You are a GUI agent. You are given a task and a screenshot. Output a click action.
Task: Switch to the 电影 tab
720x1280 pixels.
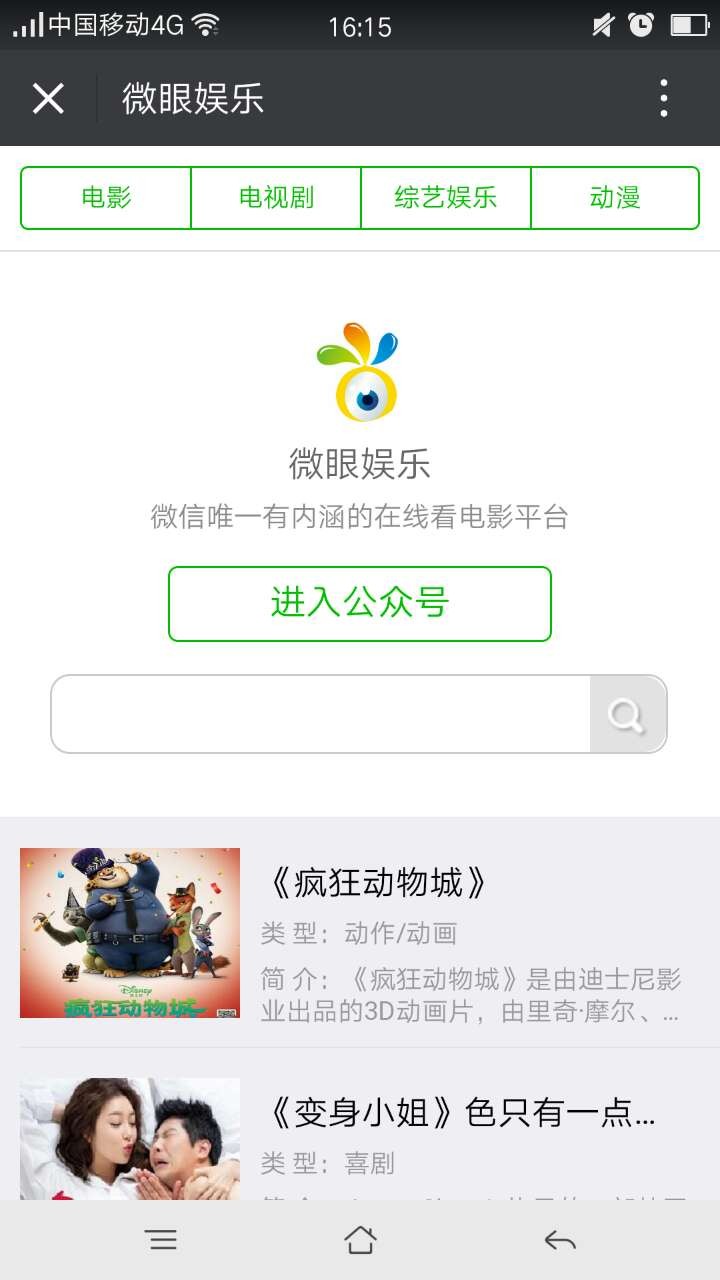(105, 197)
